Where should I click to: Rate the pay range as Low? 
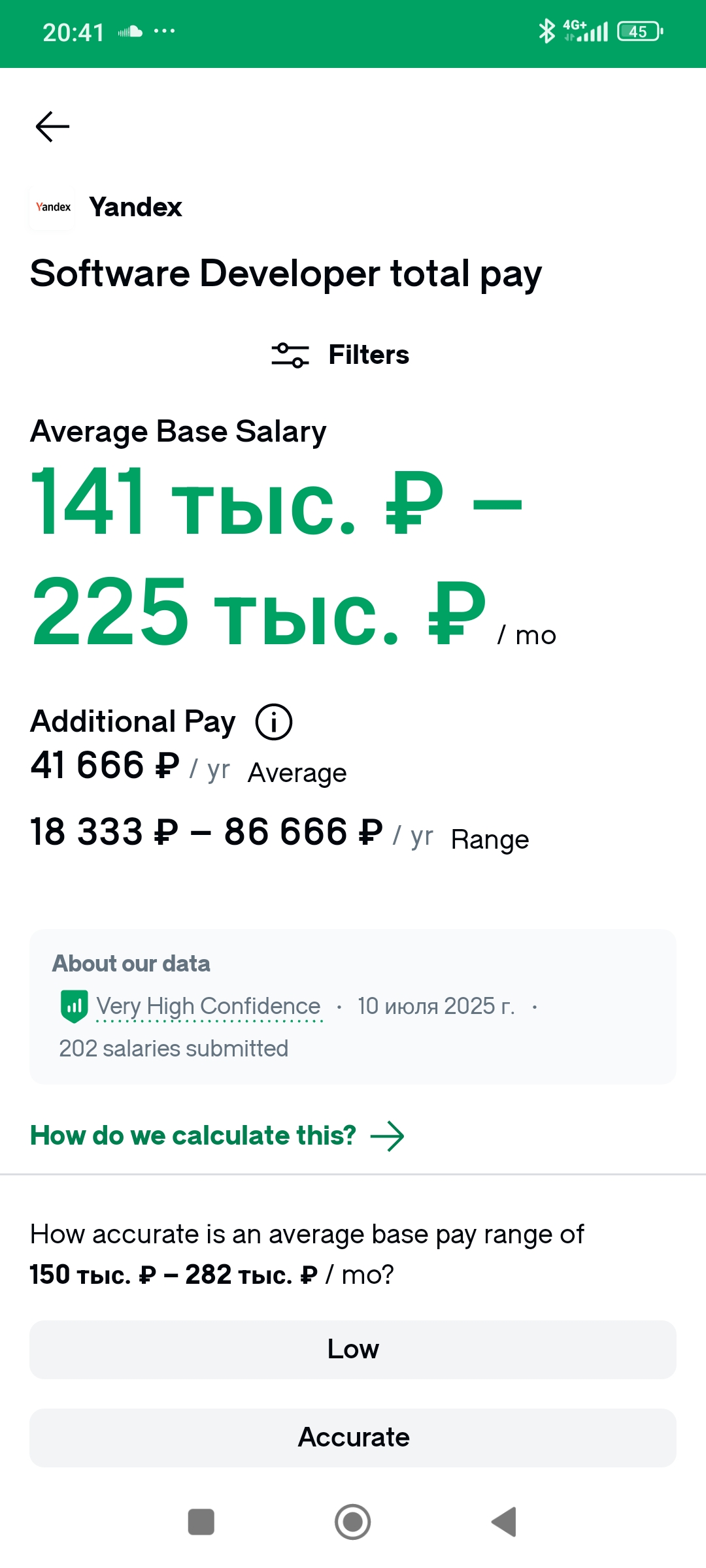pos(353,1349)
